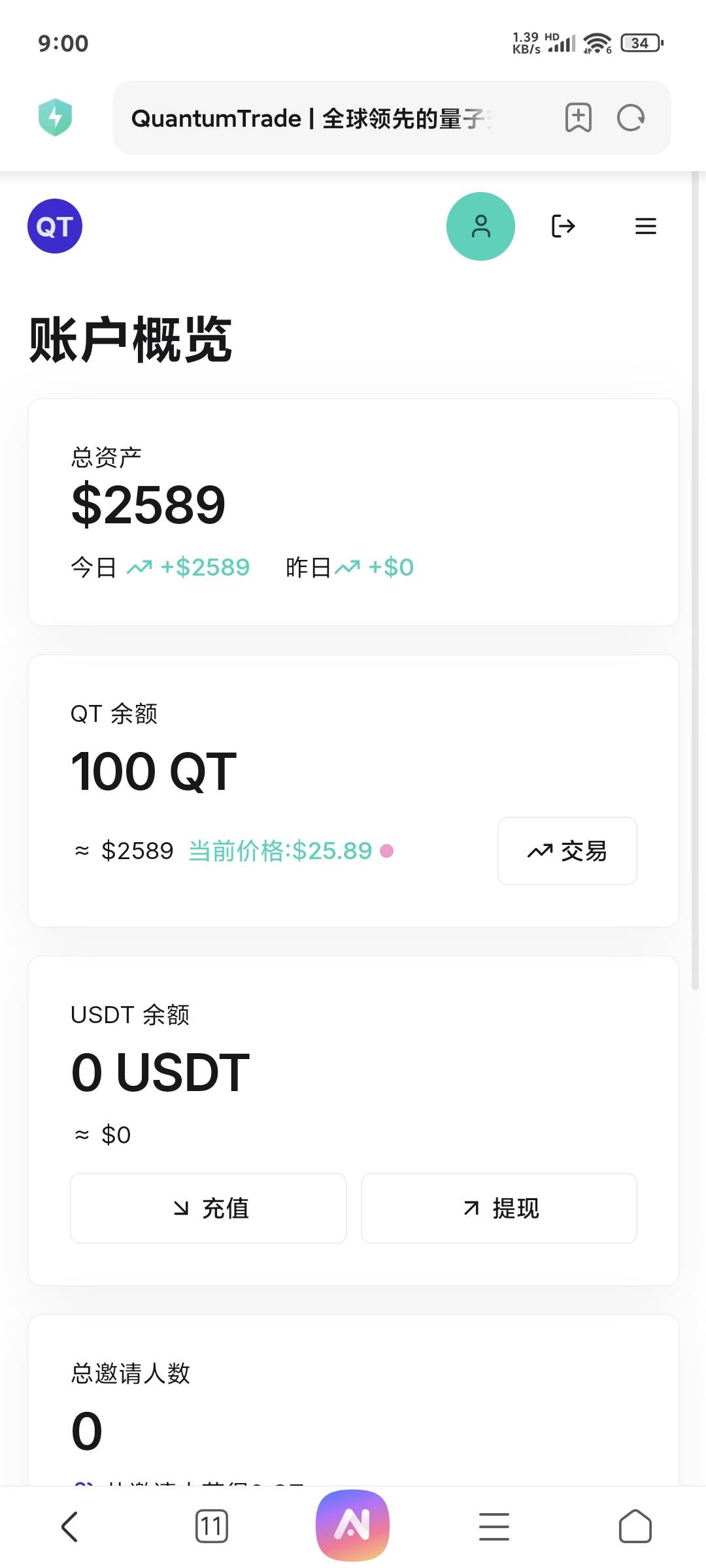The height and width of the screenshot is (1568, 706).
Task: Open the browser shield security icon
Action: coord(56,118)
